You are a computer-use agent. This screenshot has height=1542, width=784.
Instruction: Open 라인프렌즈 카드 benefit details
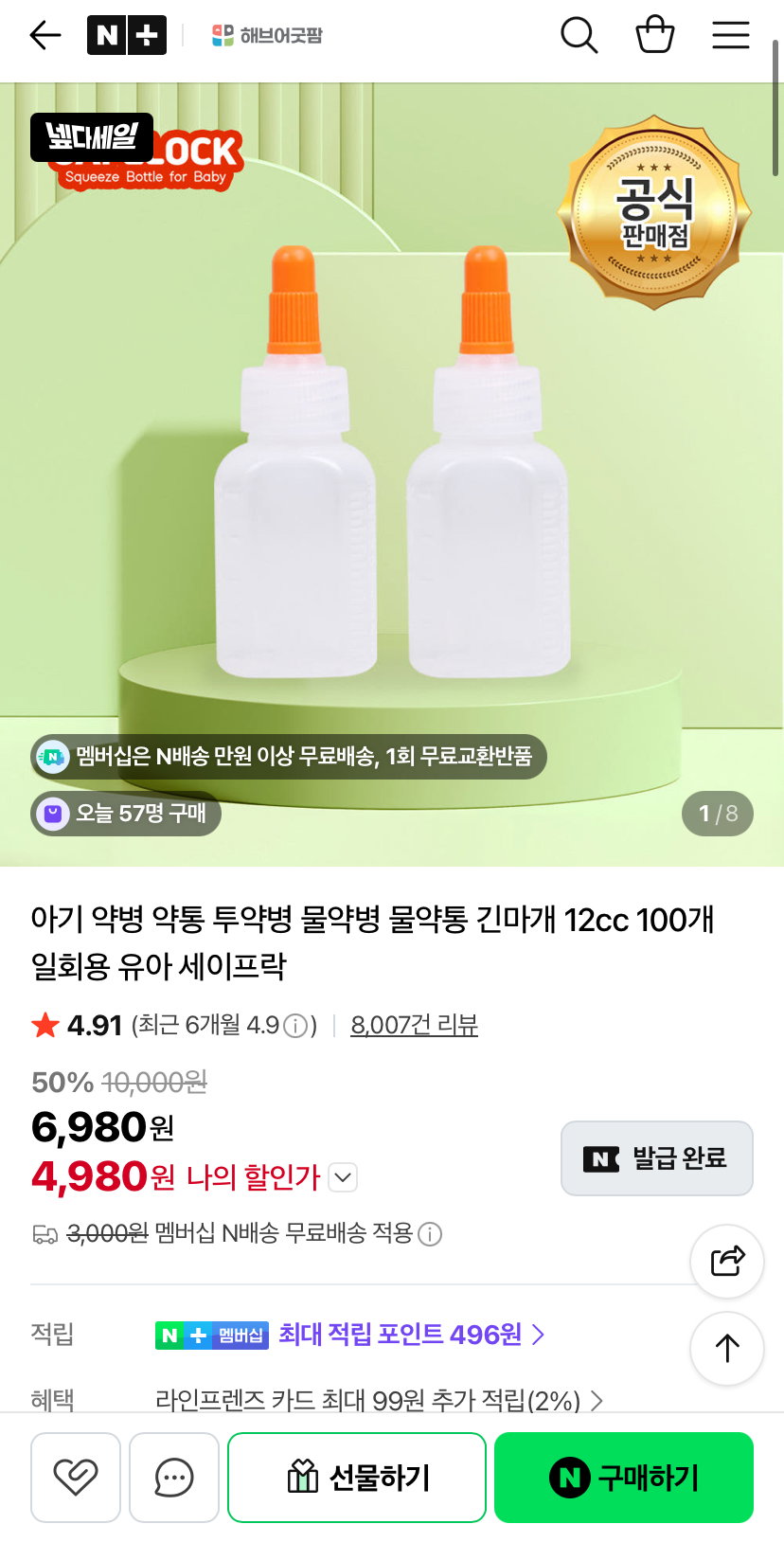coord(379,1400)
